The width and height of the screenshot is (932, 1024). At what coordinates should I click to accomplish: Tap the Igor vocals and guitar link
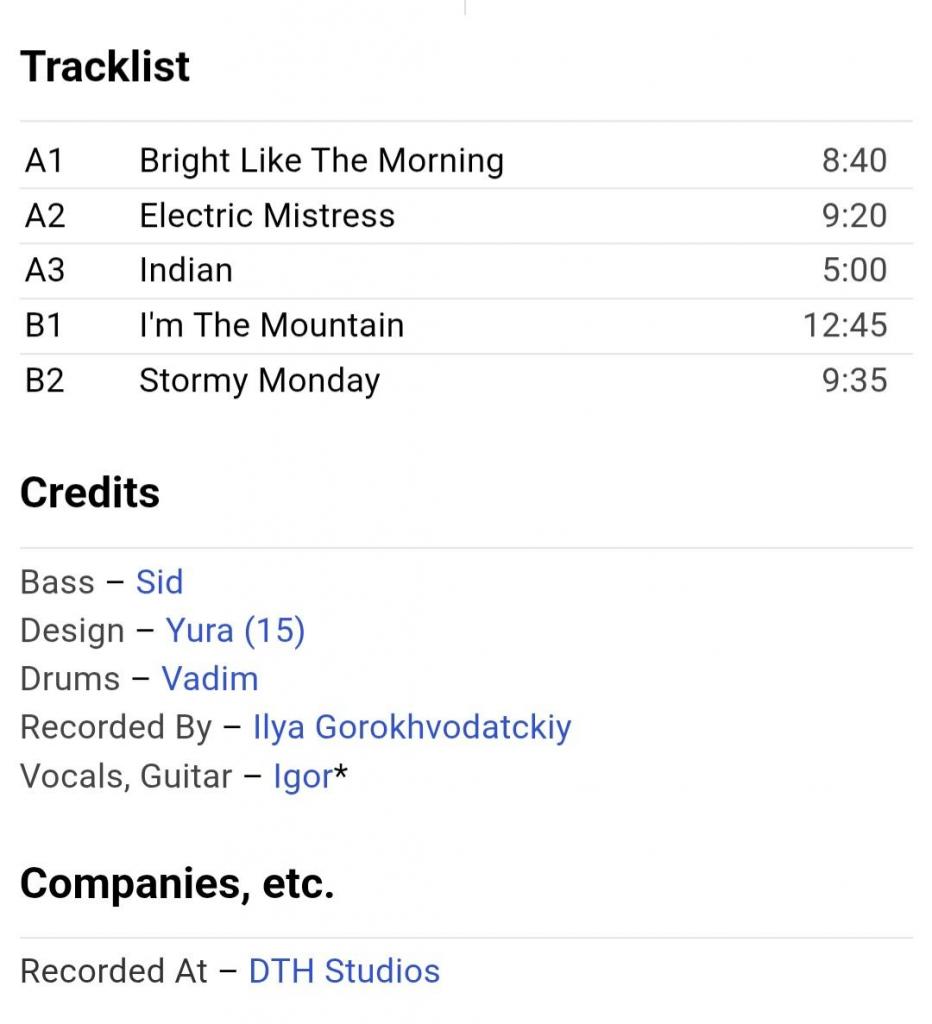click(302, 777)
